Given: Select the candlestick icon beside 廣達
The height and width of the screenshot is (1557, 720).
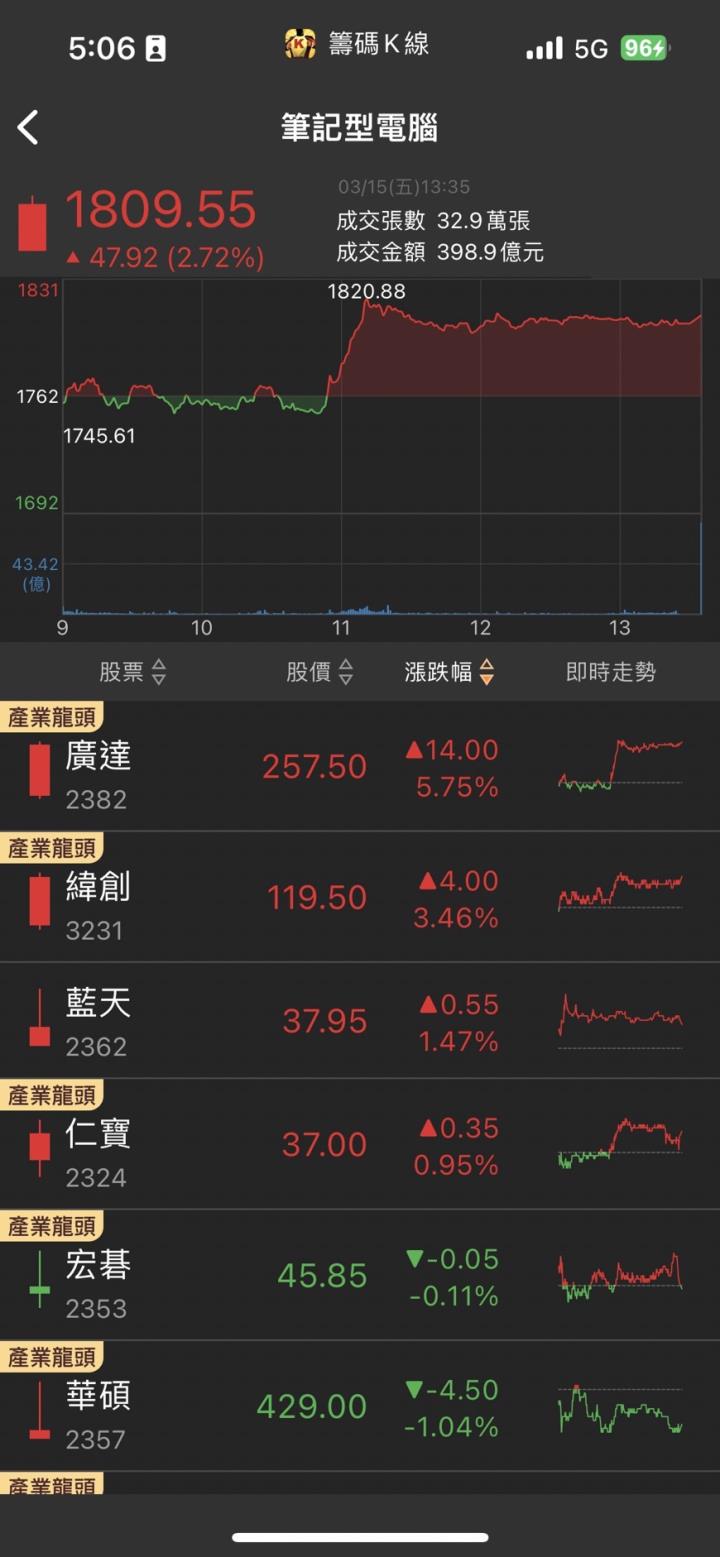Looking at the screenshot, I should tap(38, 770).
